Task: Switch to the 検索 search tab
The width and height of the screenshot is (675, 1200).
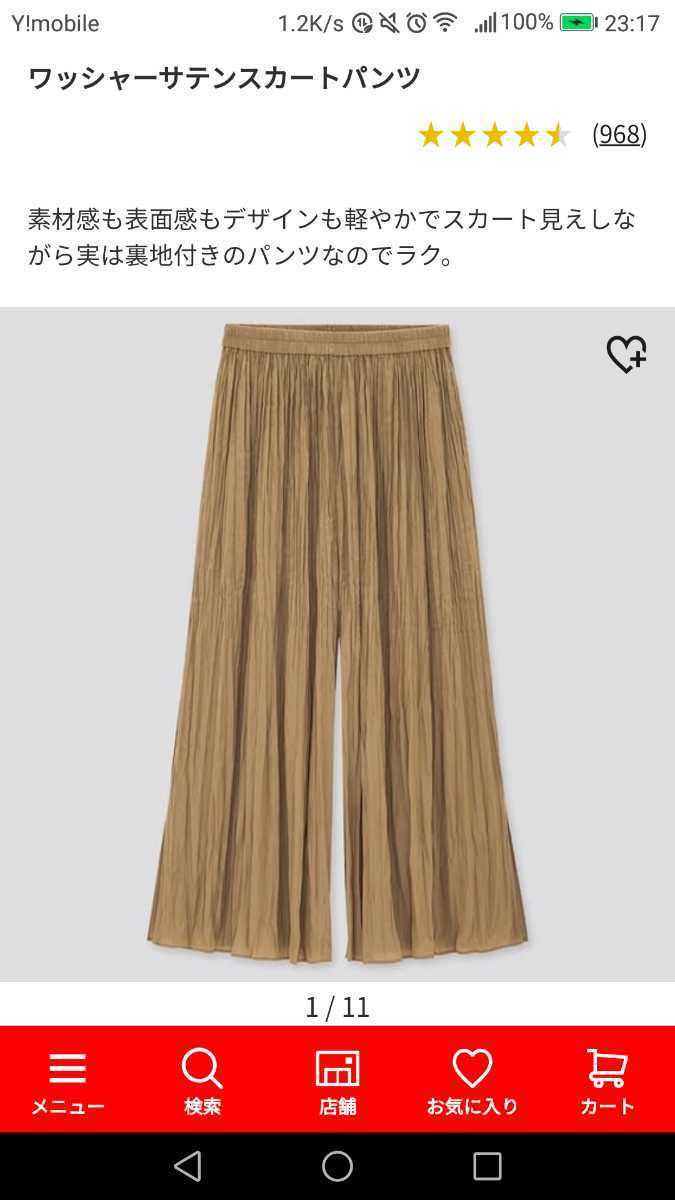Action: click(202, 1081)
